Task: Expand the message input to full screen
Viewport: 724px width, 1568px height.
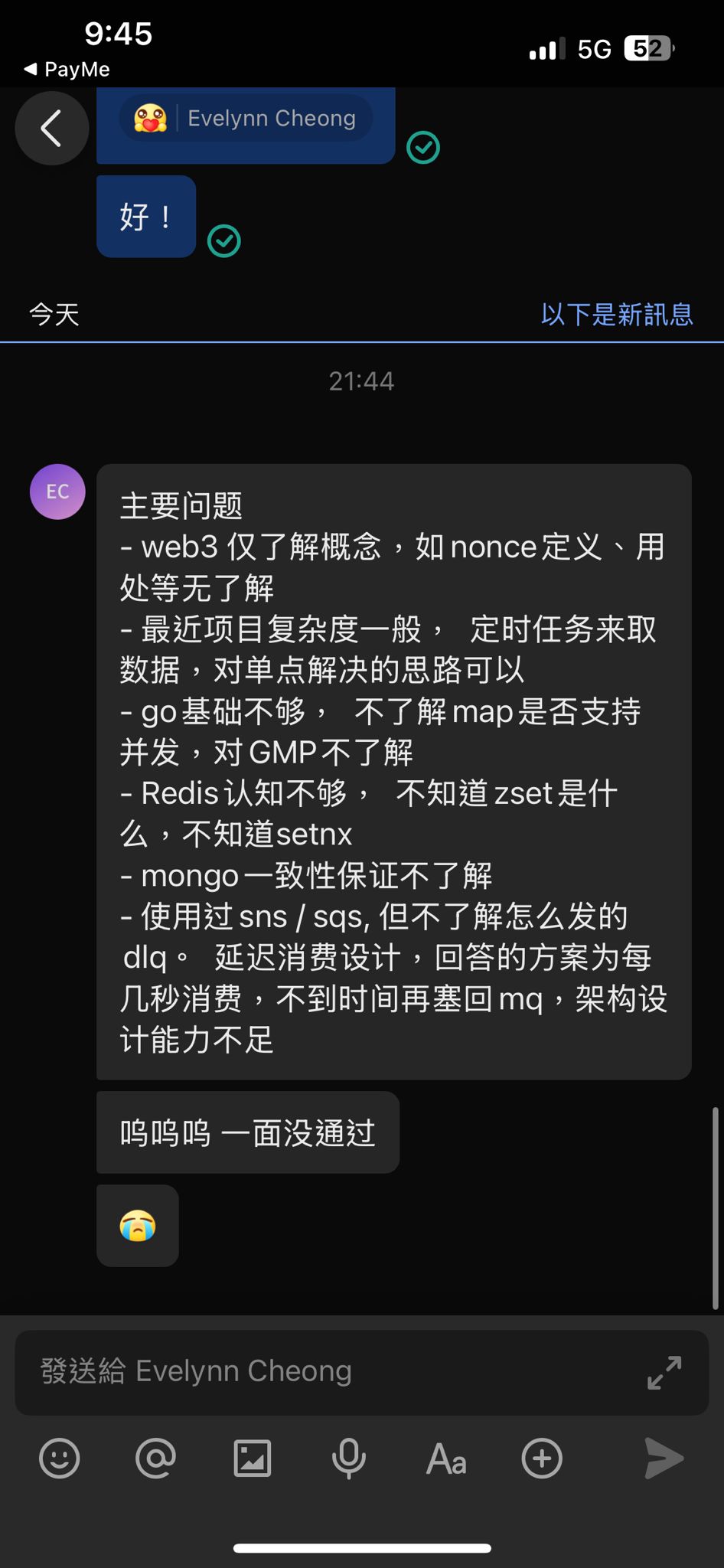Action: pyautogui.click(x=664, y=1372)
